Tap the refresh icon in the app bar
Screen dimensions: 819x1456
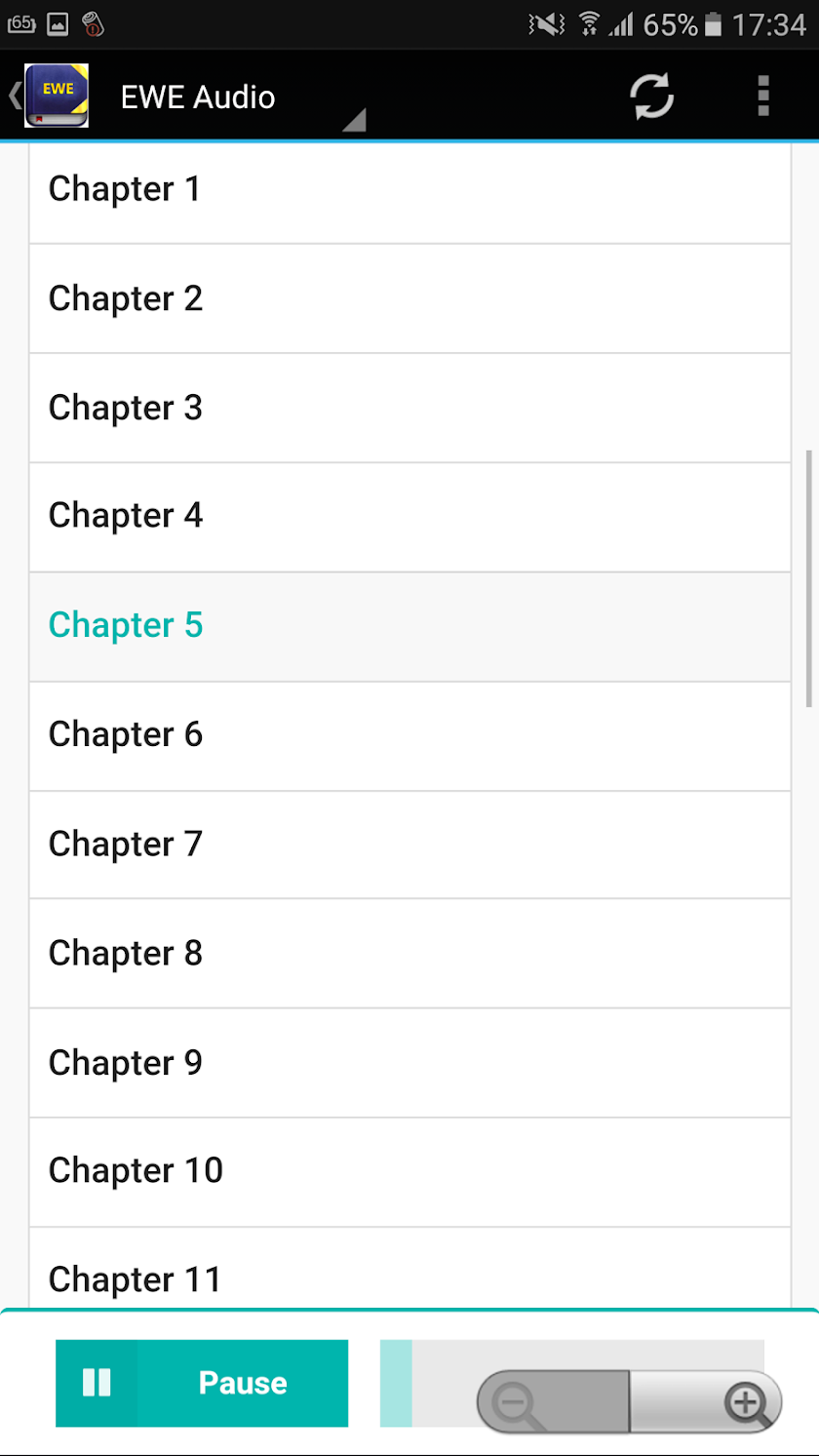point(651,97)
